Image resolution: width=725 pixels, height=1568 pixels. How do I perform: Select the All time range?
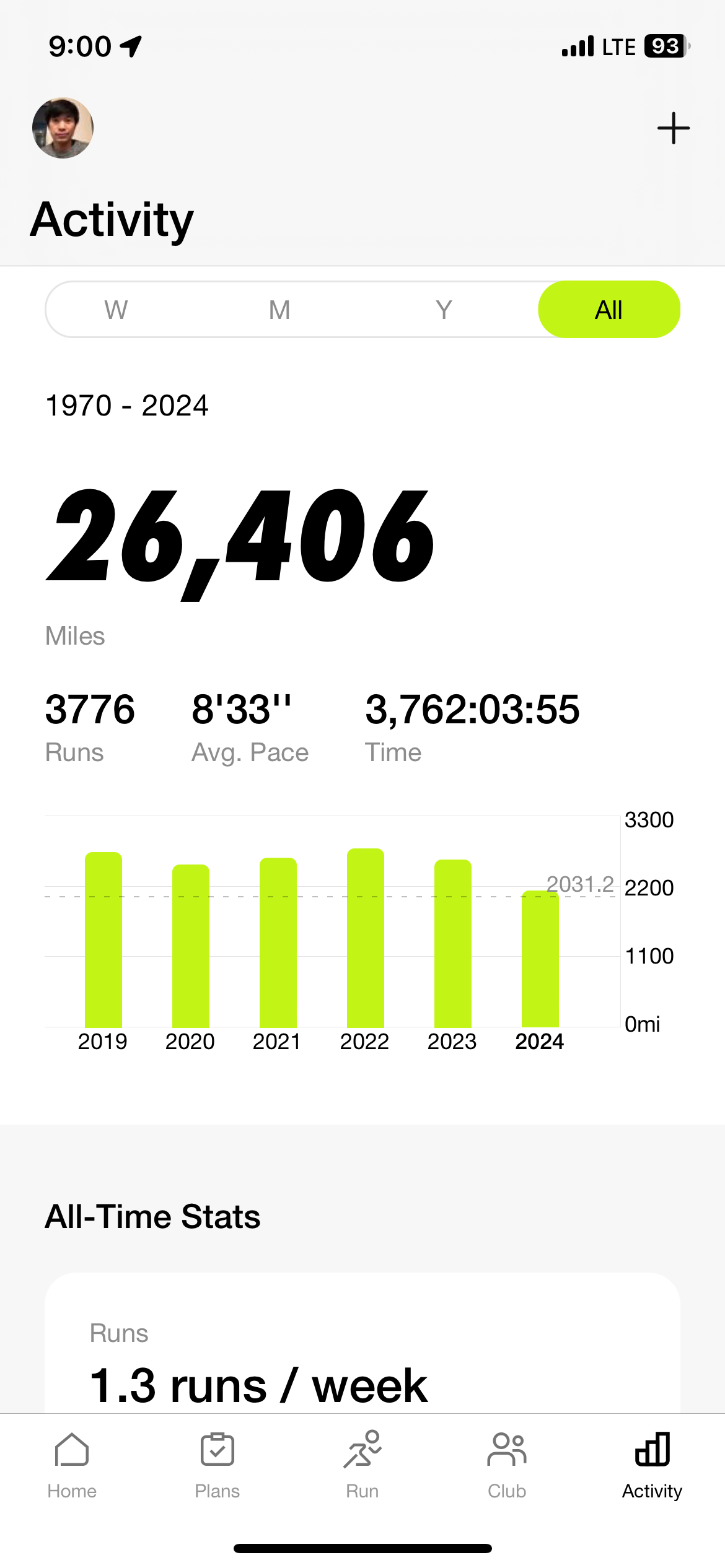[x=609, y=310]
